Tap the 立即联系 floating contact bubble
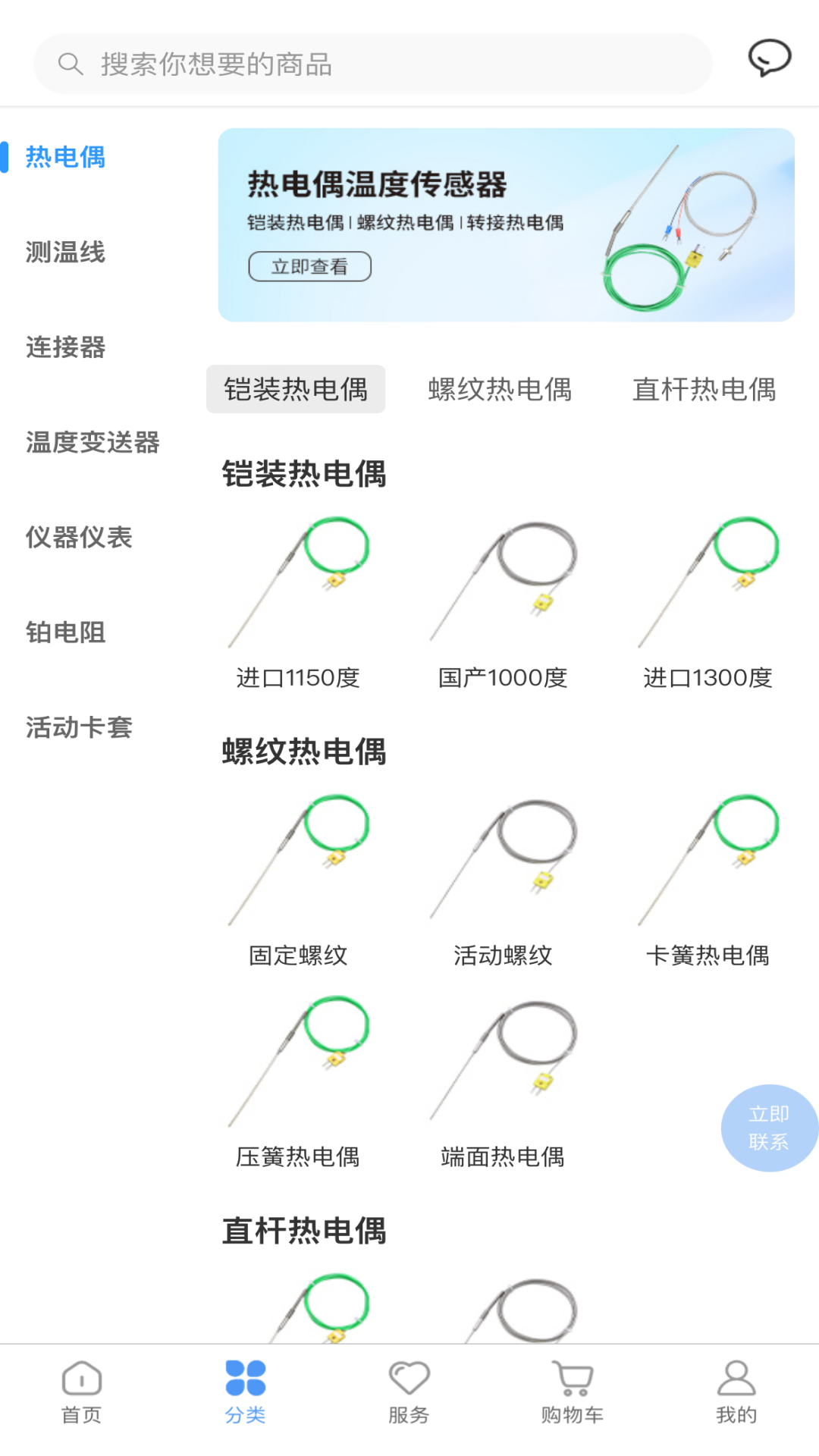 [x=769, y=1128]
